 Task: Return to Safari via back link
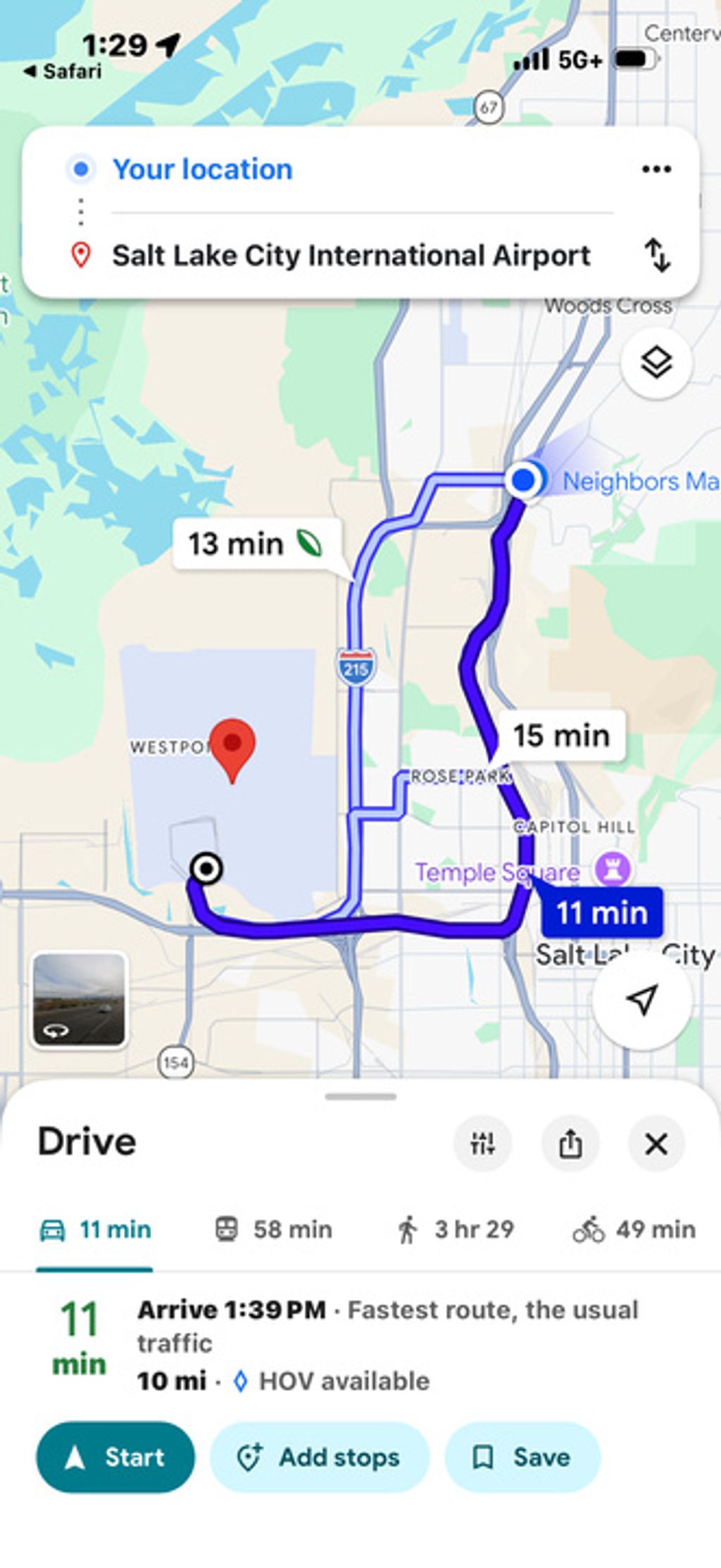[63, 71]
